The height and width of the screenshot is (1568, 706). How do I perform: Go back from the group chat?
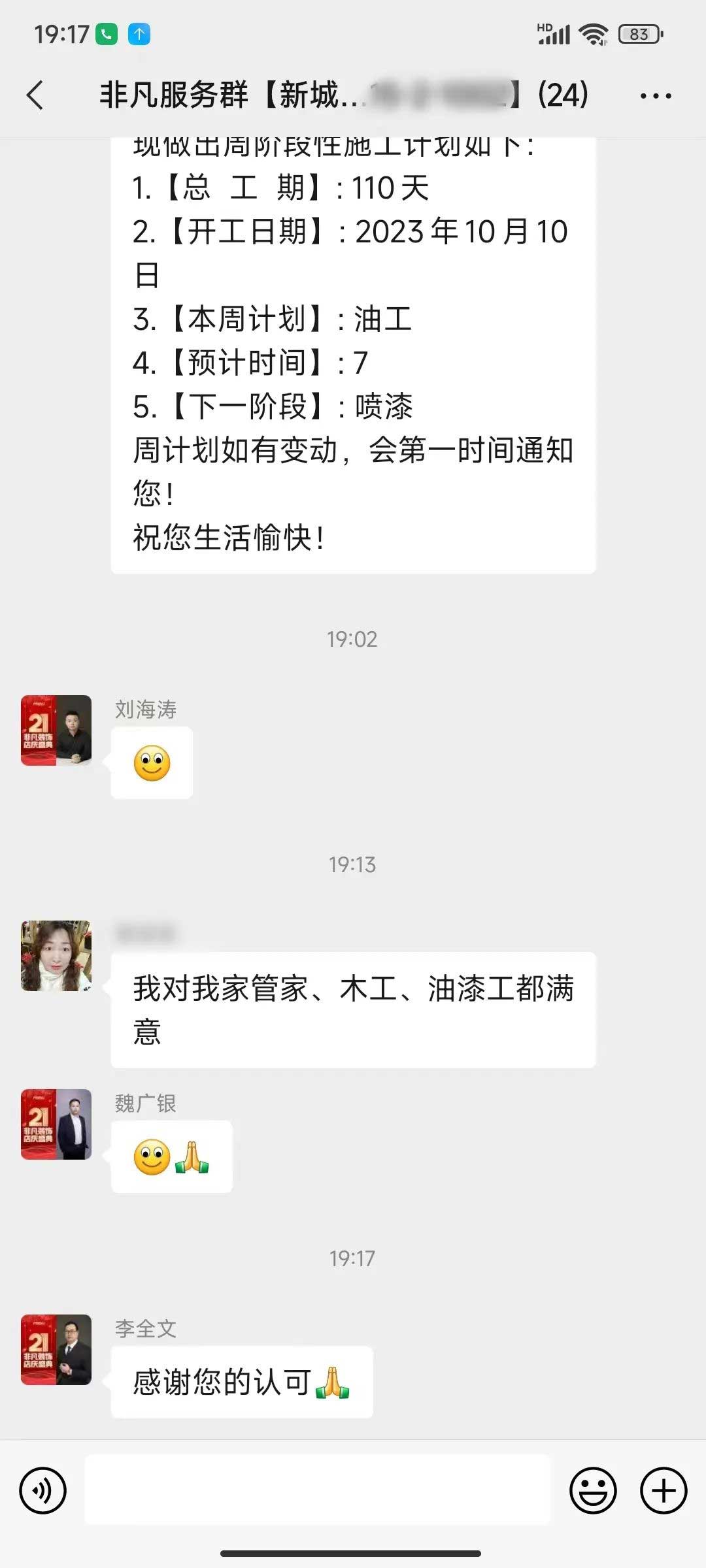35,95
